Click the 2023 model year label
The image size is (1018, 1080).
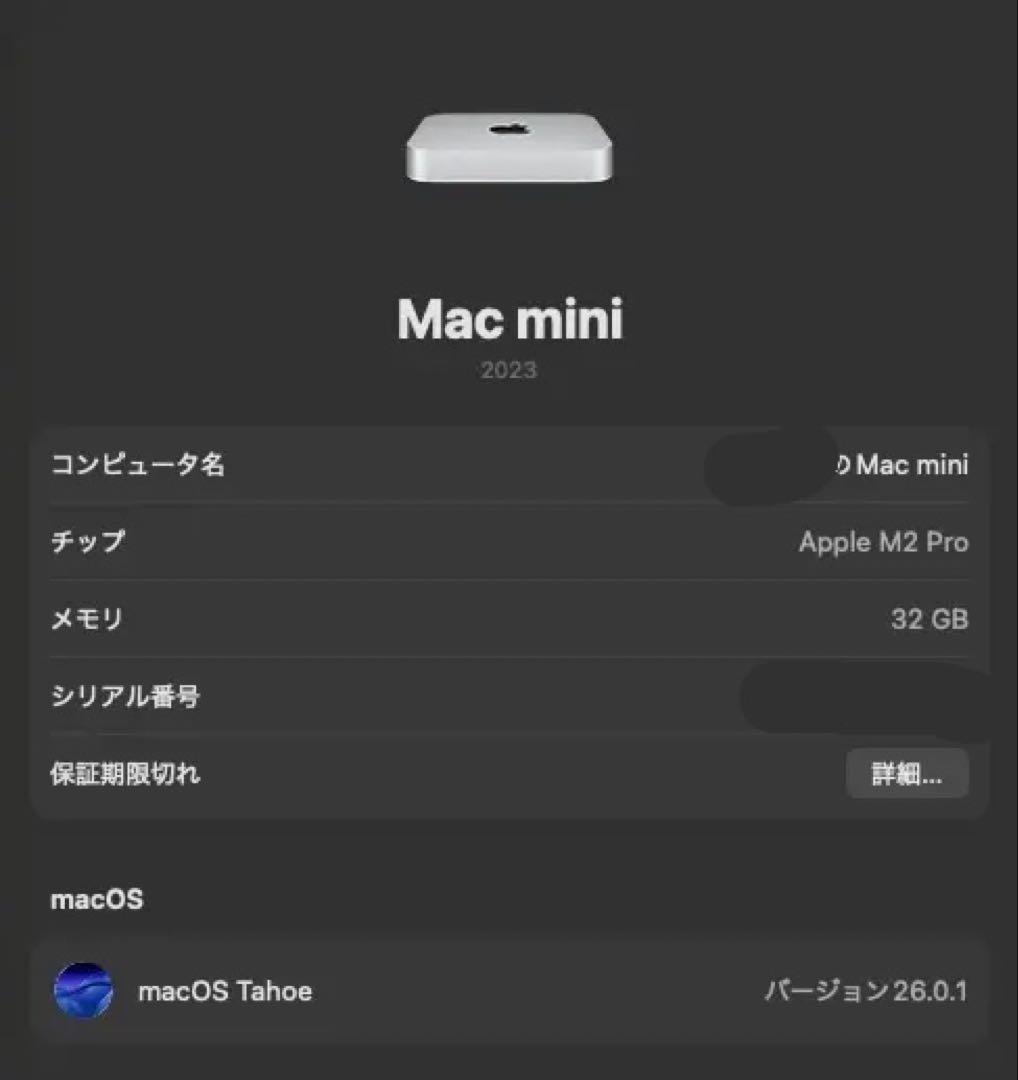[508, 368]
